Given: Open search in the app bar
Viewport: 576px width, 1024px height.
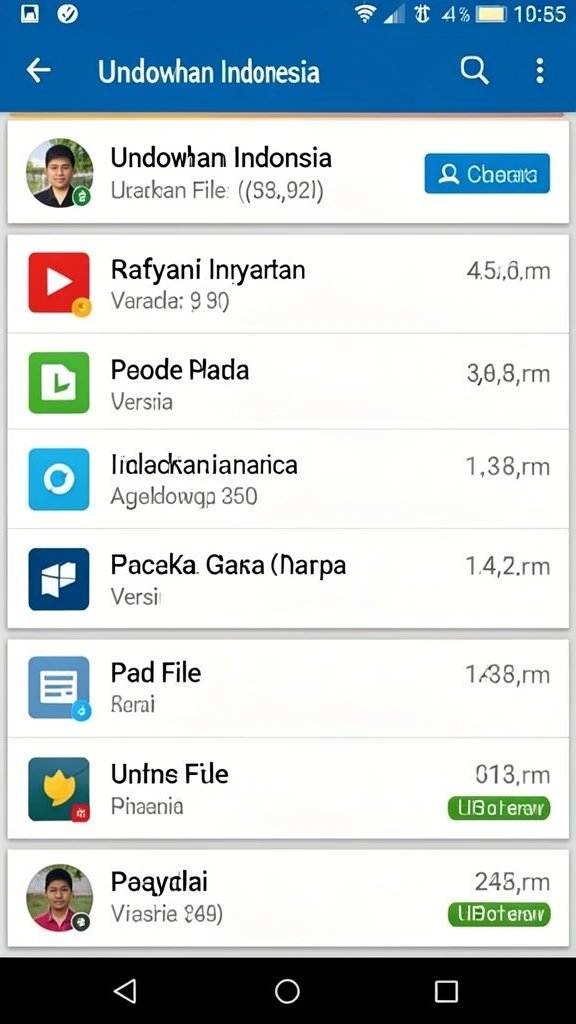Looking at the screenshot, I should [x=474, y=70].
